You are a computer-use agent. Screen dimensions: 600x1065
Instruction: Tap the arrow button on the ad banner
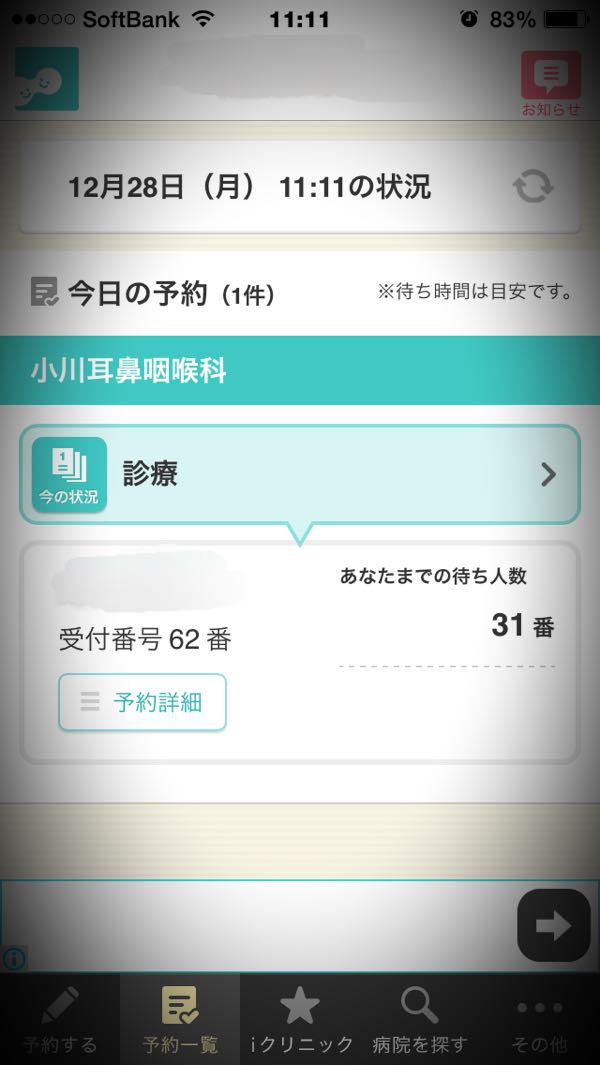click(553, 926)
